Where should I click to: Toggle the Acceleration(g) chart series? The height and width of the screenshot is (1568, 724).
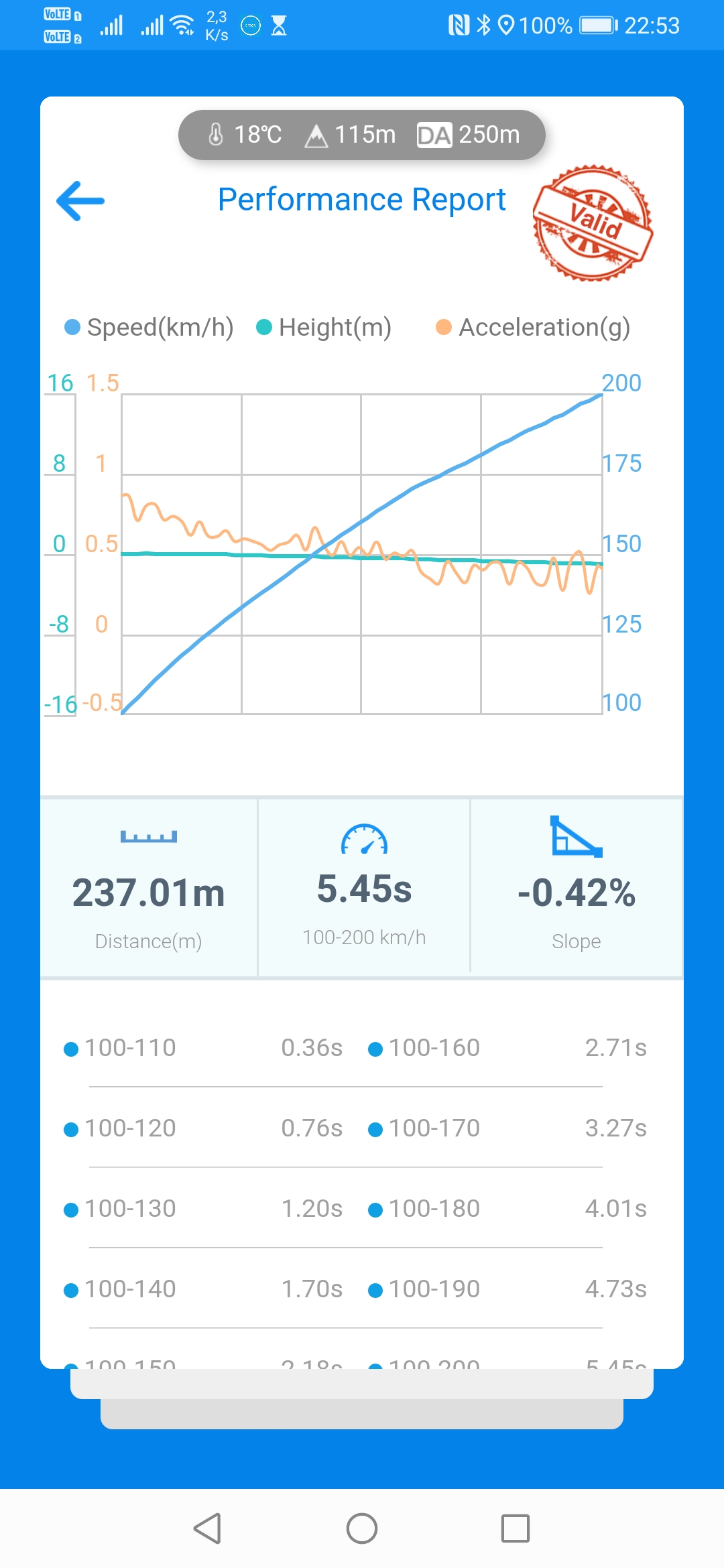click(x=533, y=327)
